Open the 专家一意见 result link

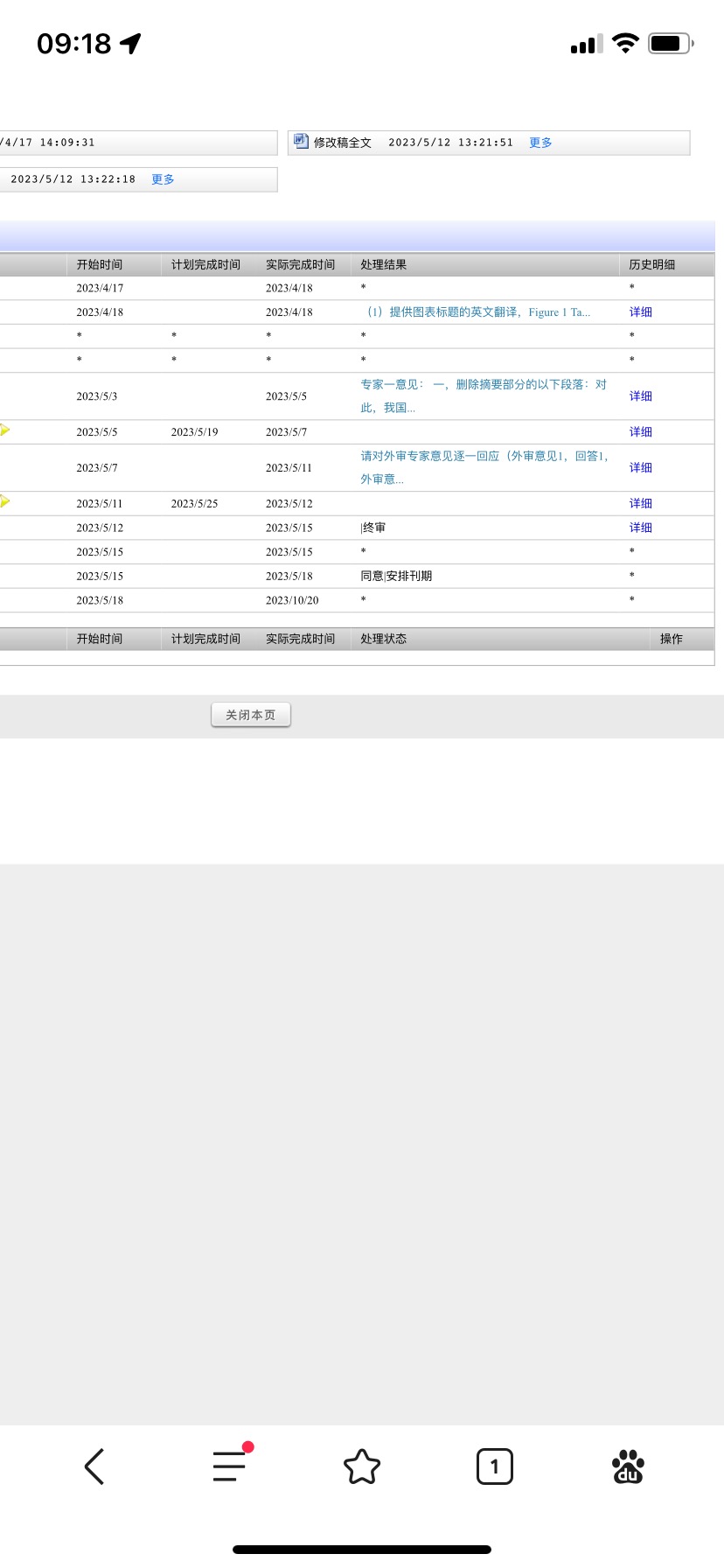coord(483,385)
